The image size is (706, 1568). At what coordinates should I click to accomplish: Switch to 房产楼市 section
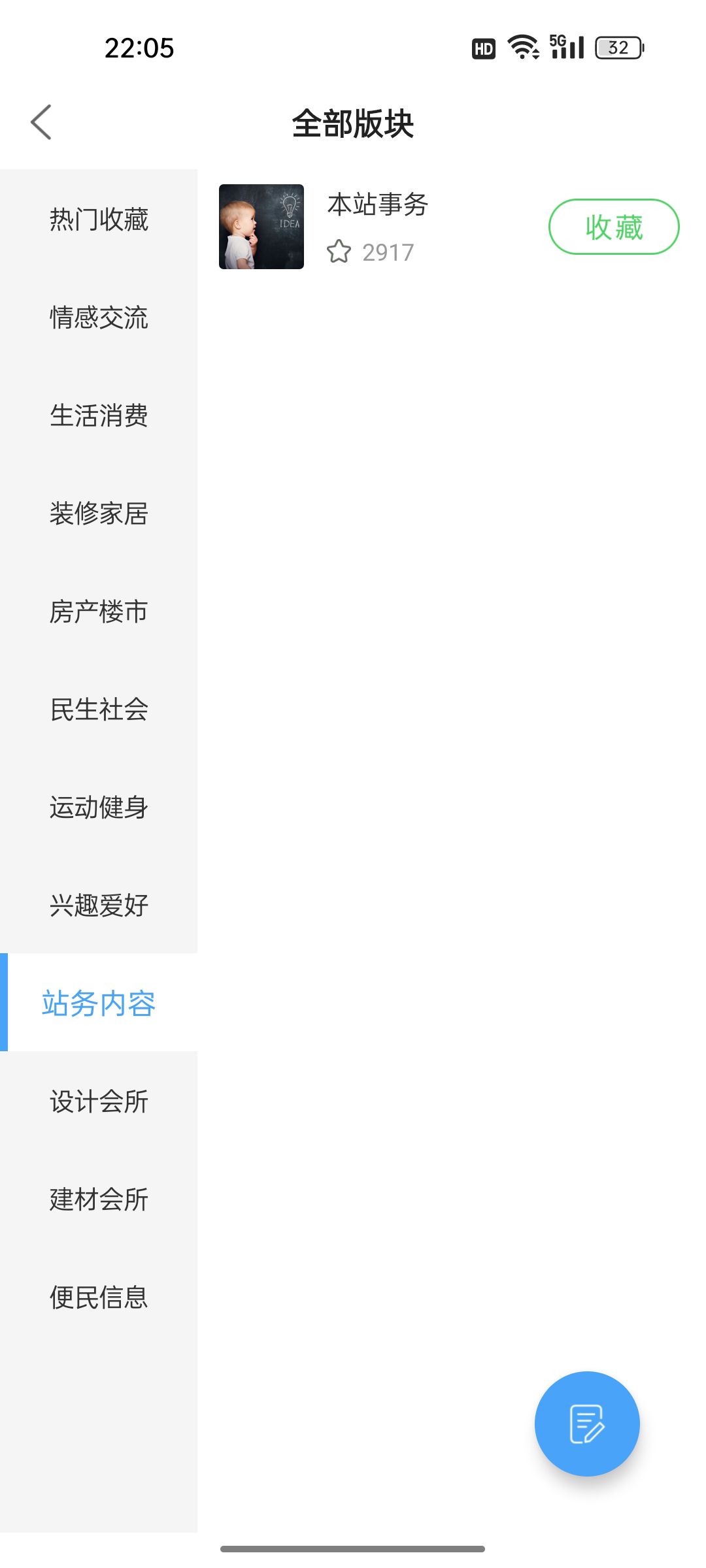click(x=99, y=612)
